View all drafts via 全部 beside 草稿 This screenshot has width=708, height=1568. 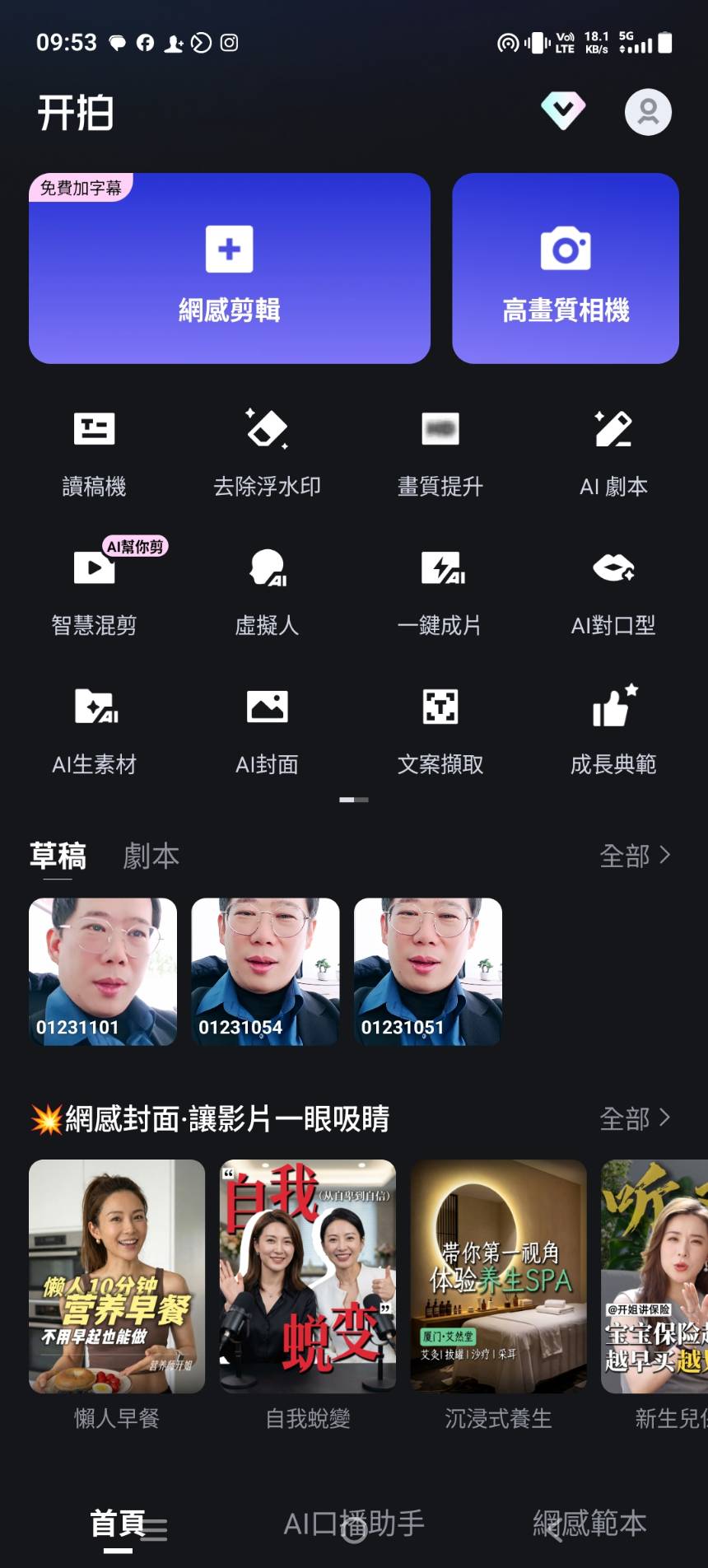tap(635, 856)
